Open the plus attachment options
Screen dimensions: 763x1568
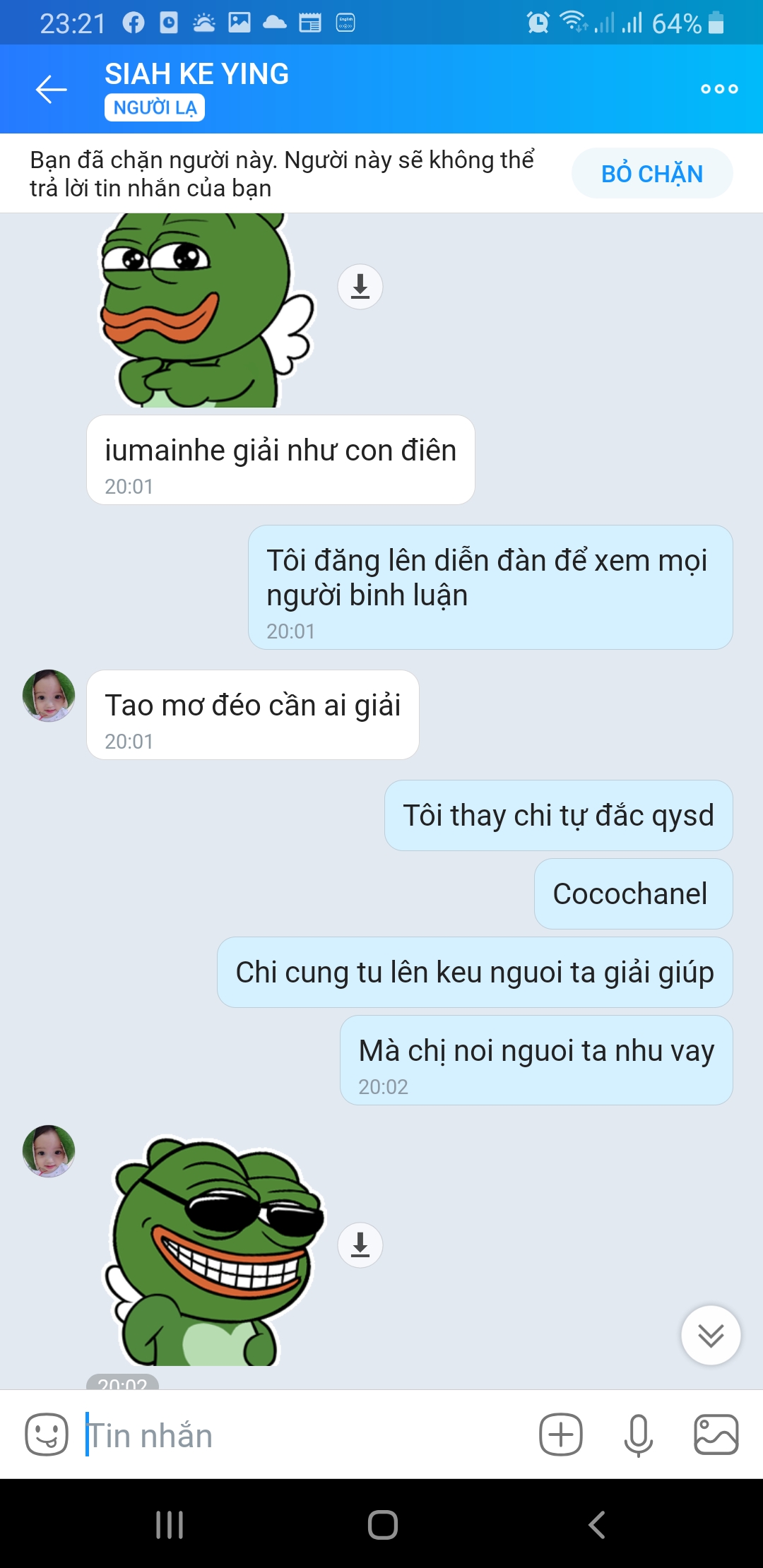561,1435
